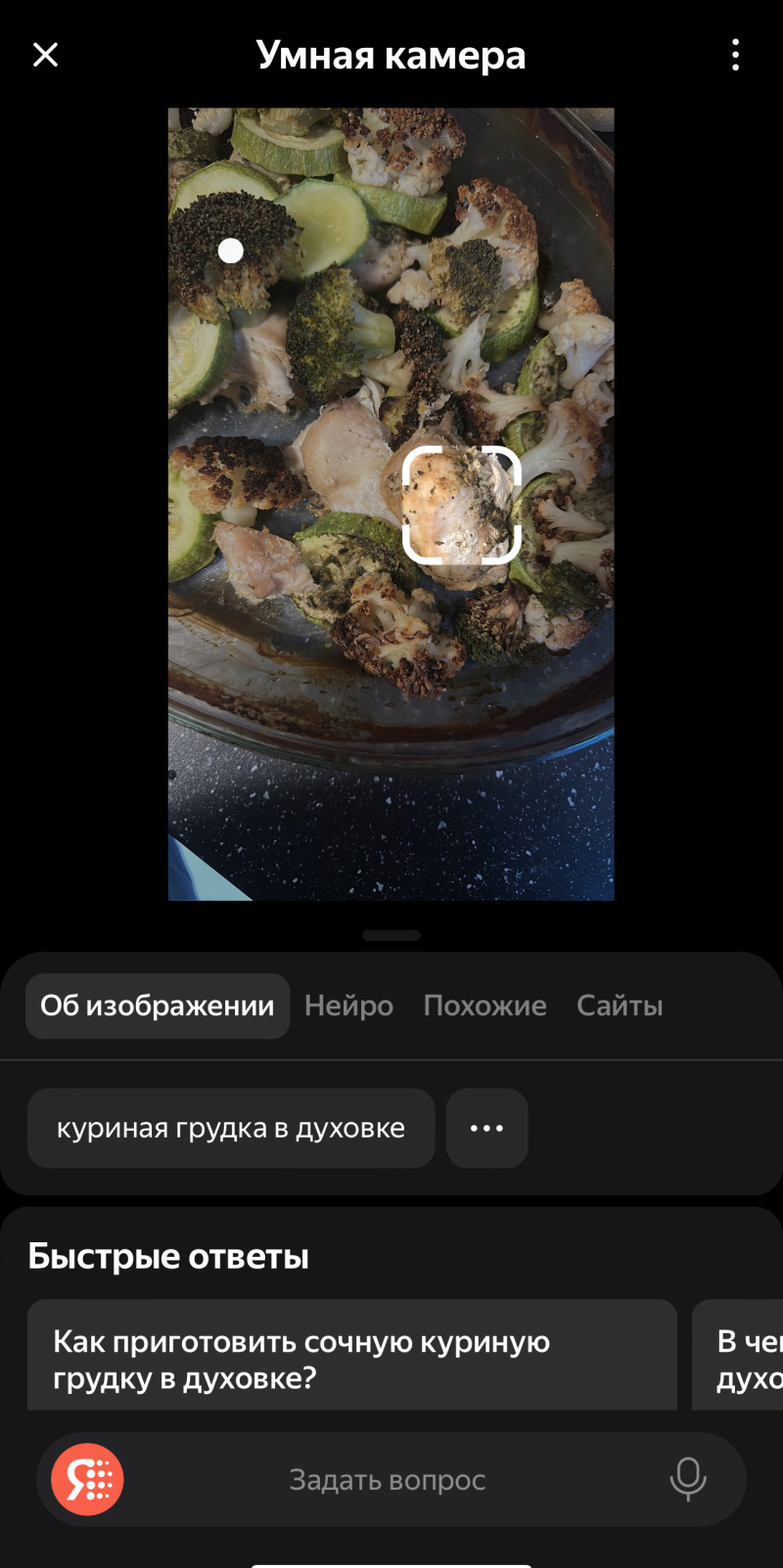
Task: Select the white dot object on the broccoli
Action: pos(231,251)
